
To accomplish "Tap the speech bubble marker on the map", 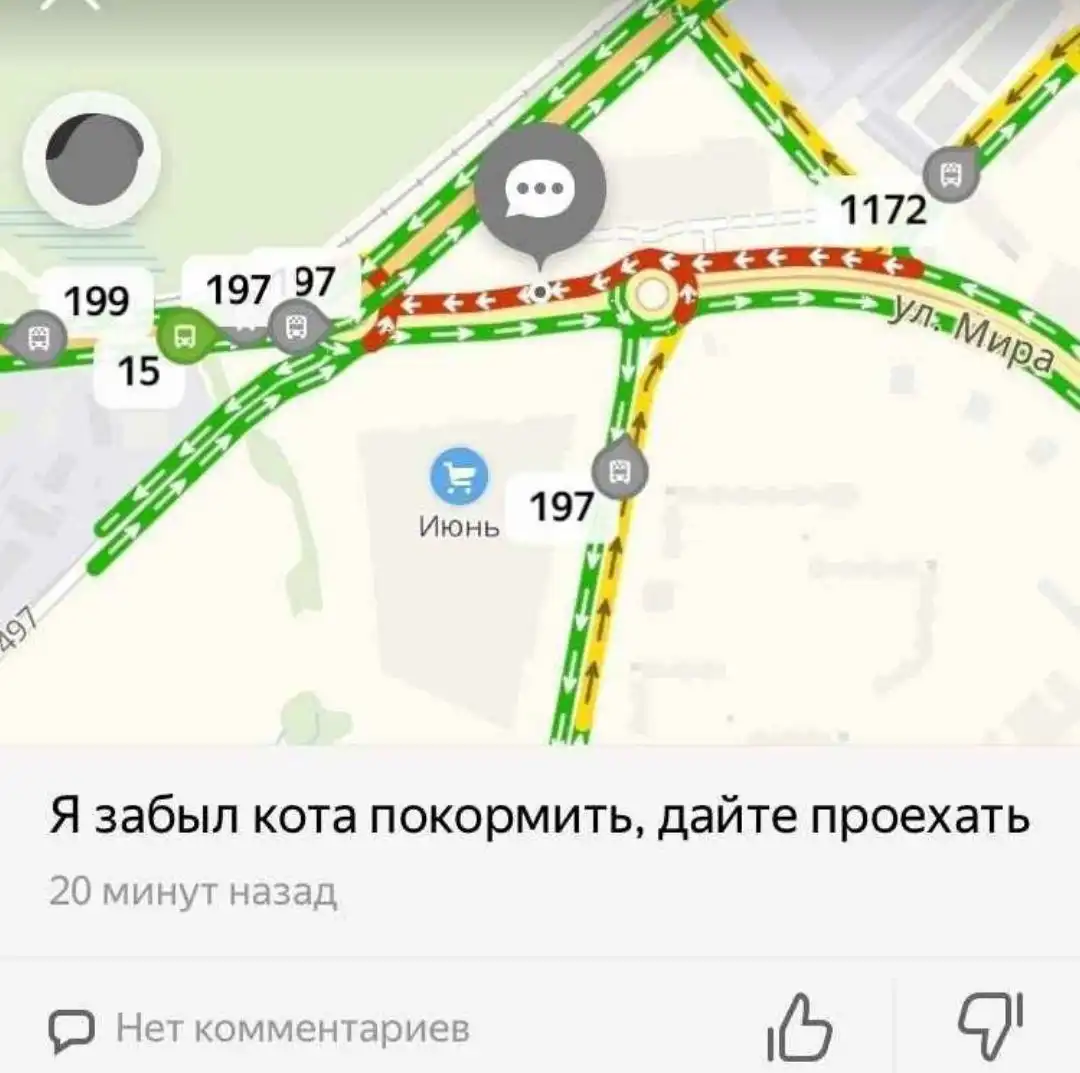I will (x=540, y=188).
